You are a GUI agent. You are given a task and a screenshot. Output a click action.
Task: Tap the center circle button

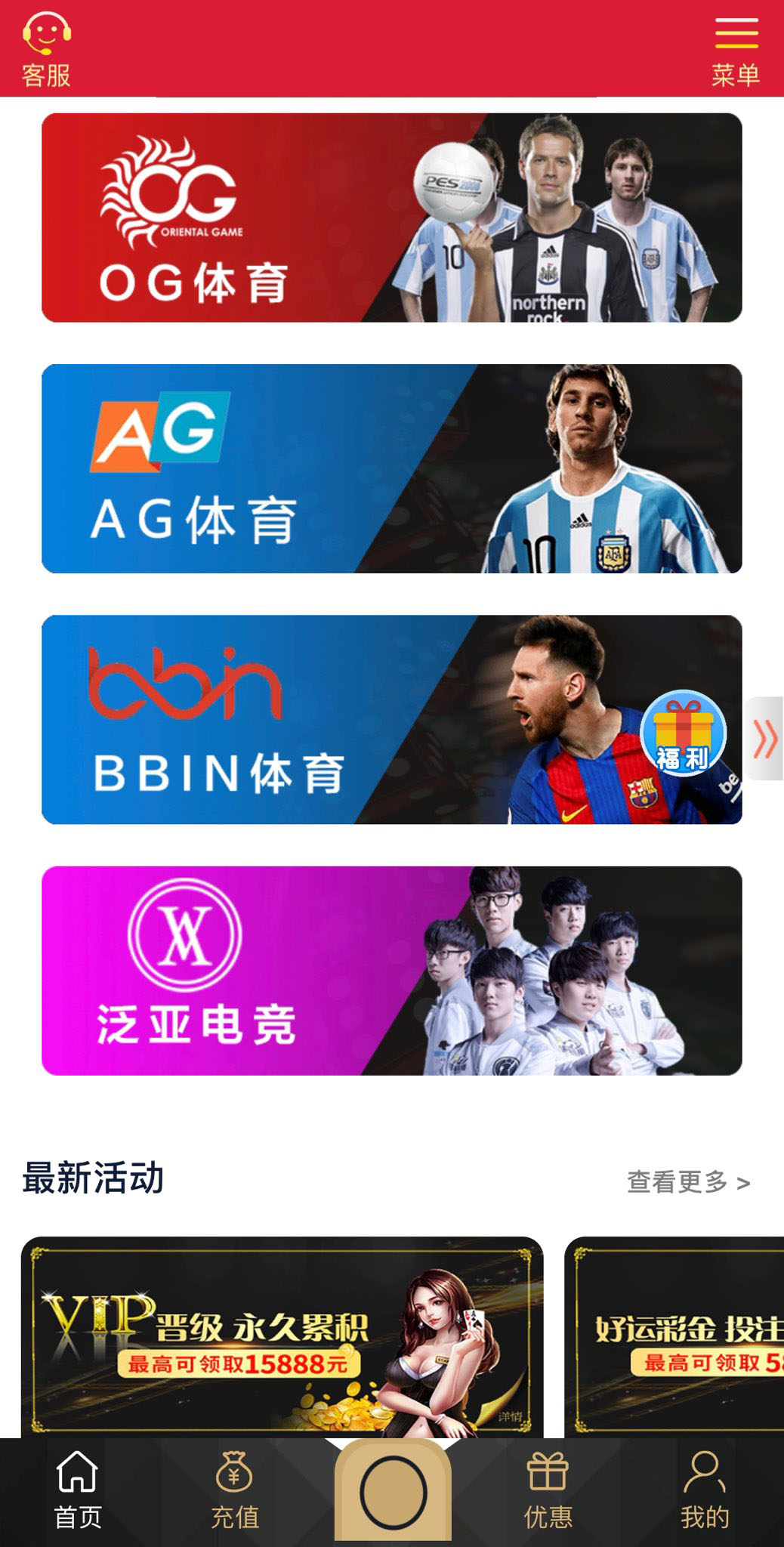point(393,1493)
